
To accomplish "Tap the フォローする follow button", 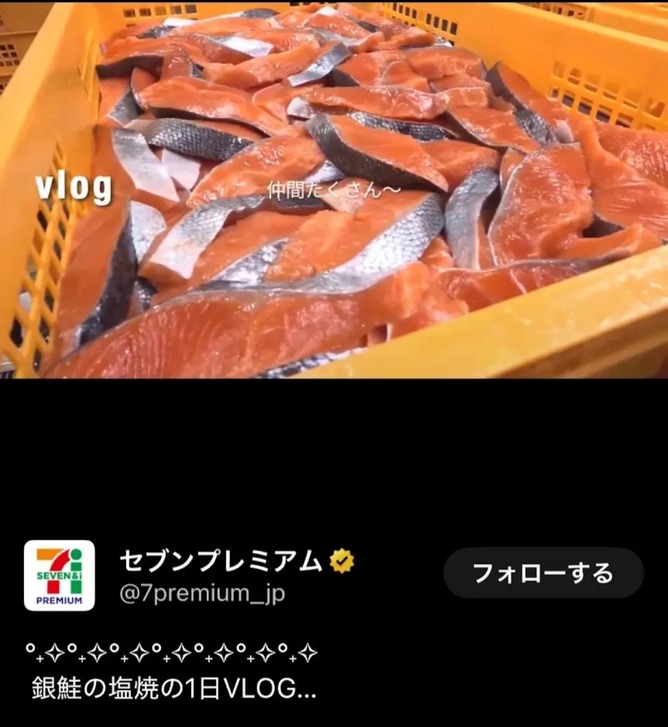I will click(x=543, y=573).
